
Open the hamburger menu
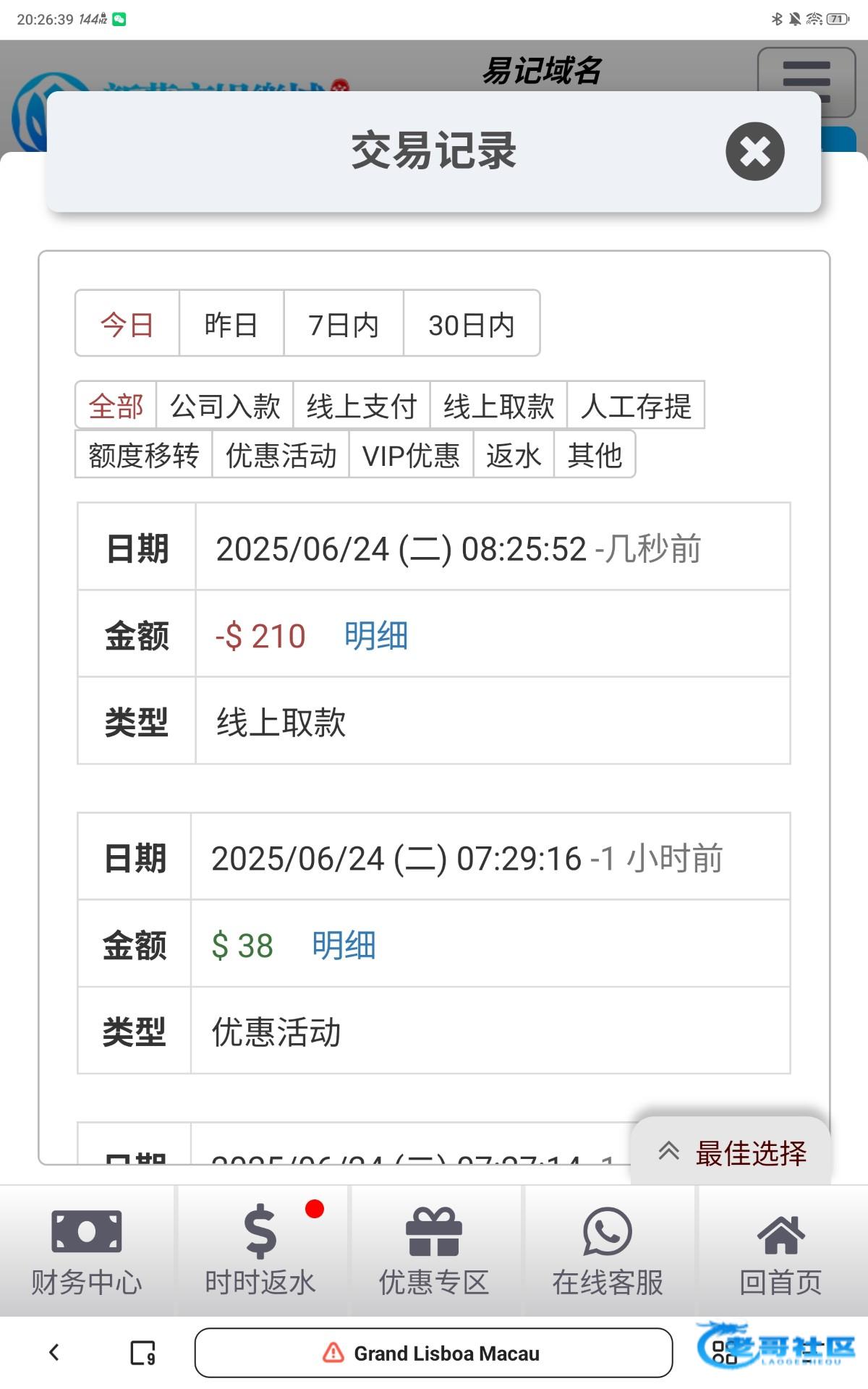point(806,81)
